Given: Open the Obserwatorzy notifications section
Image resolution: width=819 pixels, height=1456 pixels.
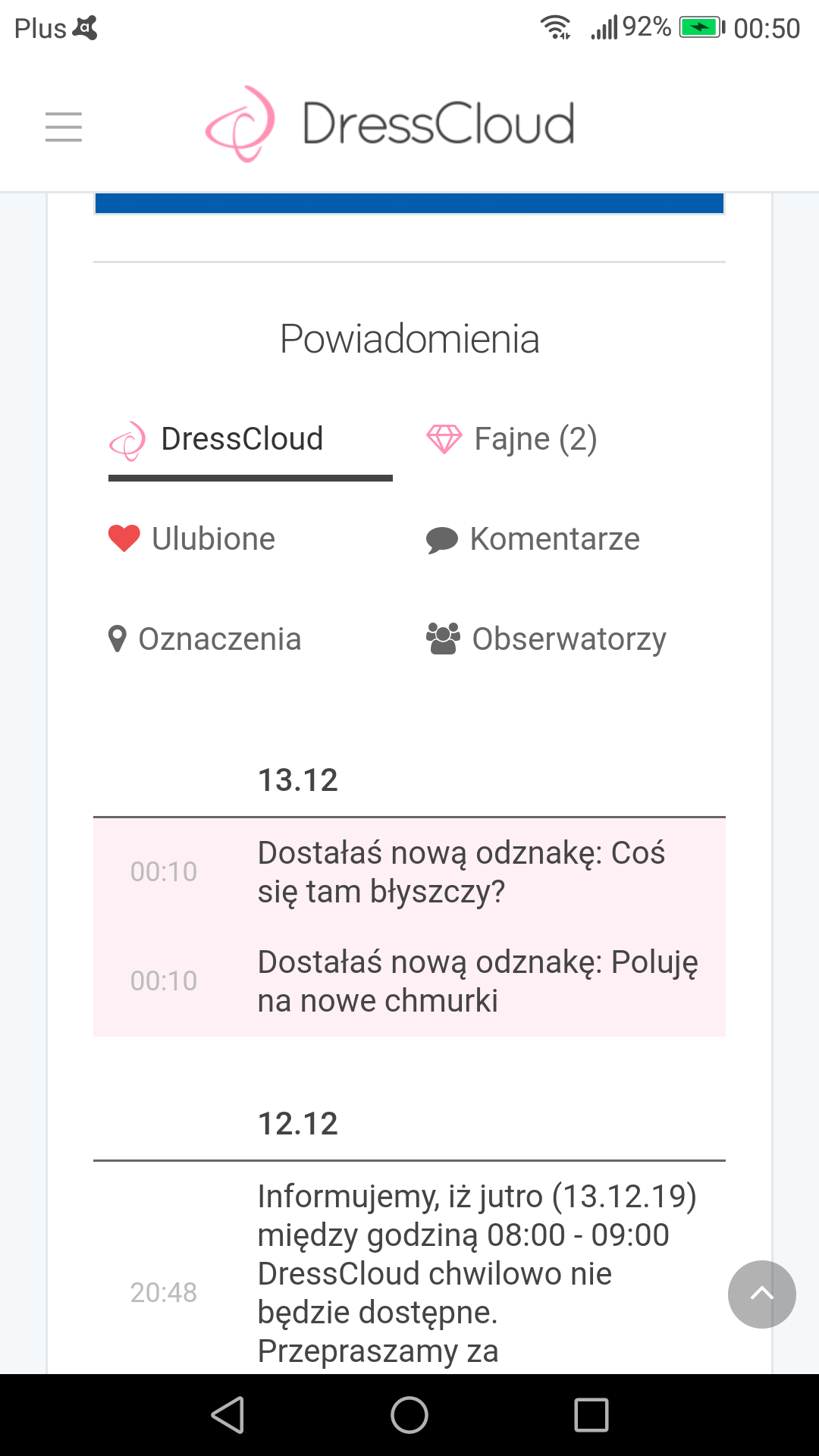Looking at the screenshot, I should tap(569, 639).
